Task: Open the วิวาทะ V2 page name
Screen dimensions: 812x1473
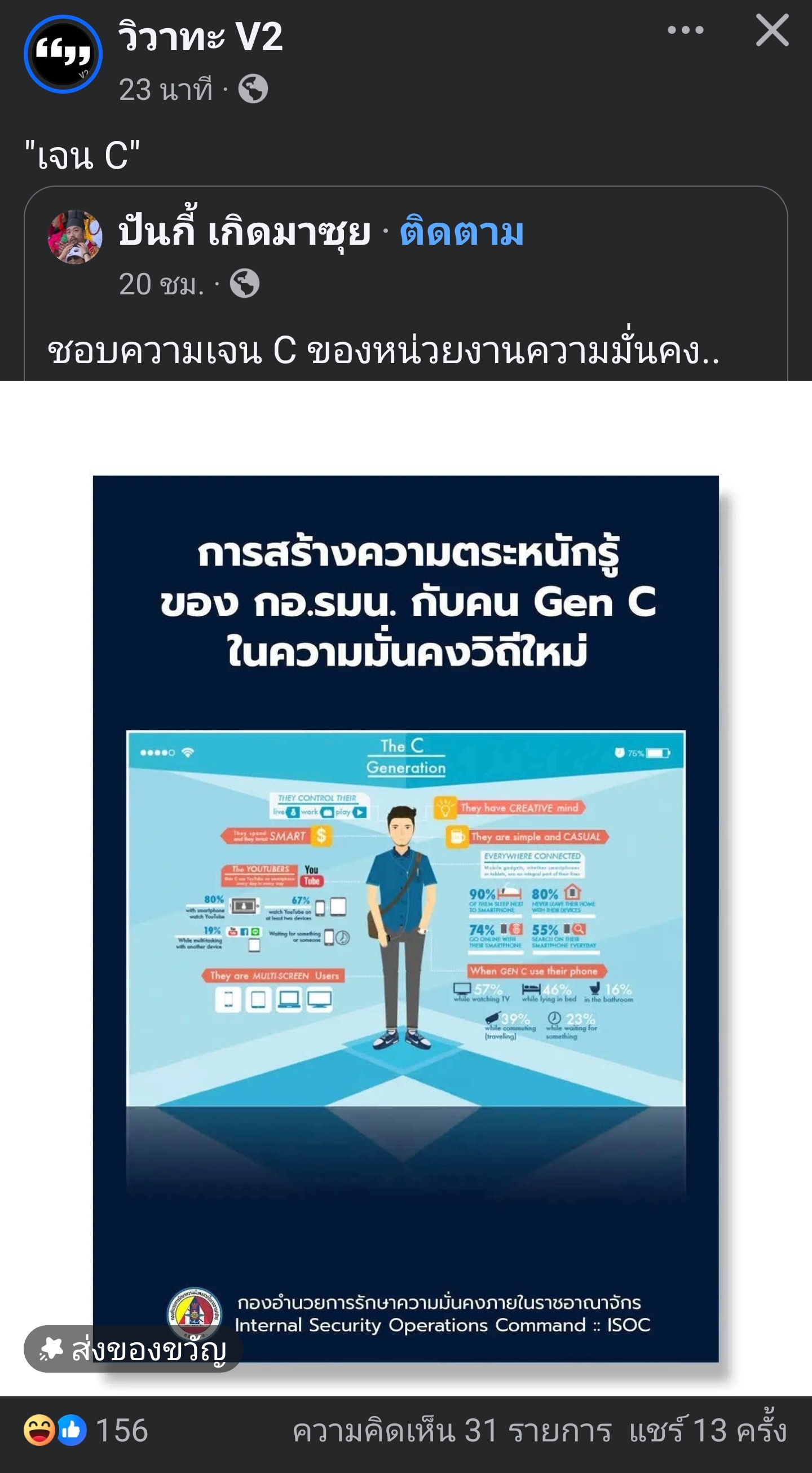Action: [200, 37]
